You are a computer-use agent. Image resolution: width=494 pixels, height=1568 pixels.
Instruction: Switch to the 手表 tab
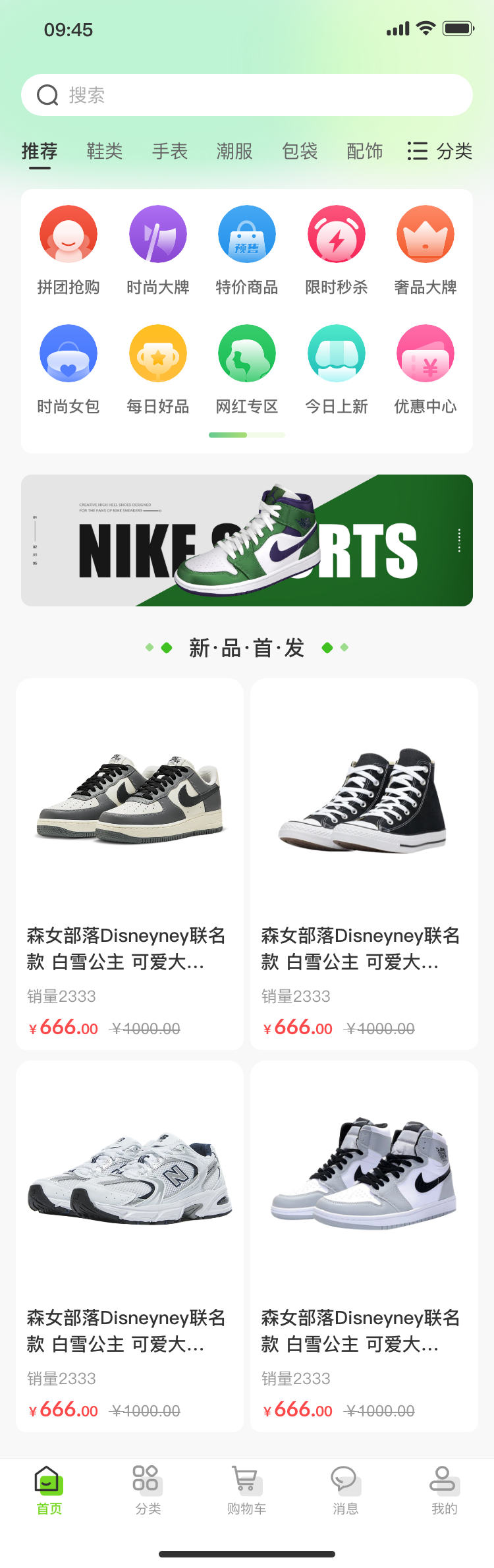coord(170,152)
